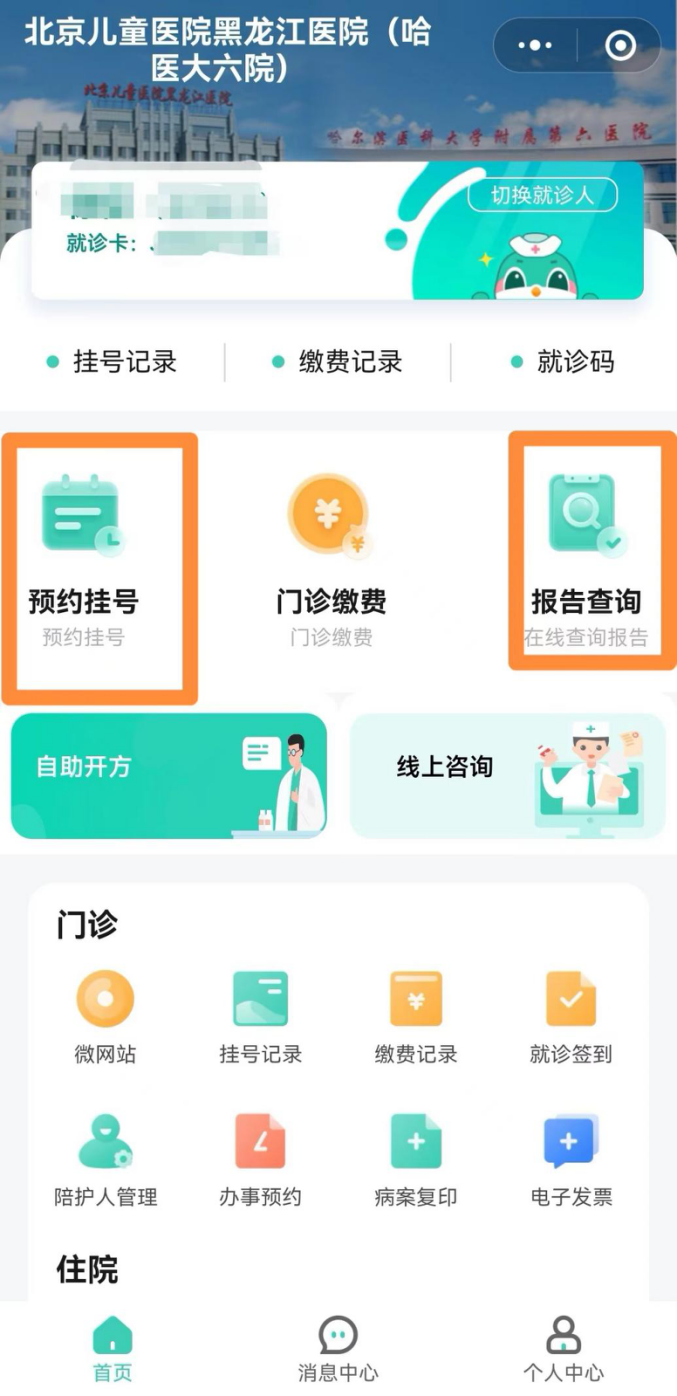Select 办事预约 service appointment

point(260,1159)
